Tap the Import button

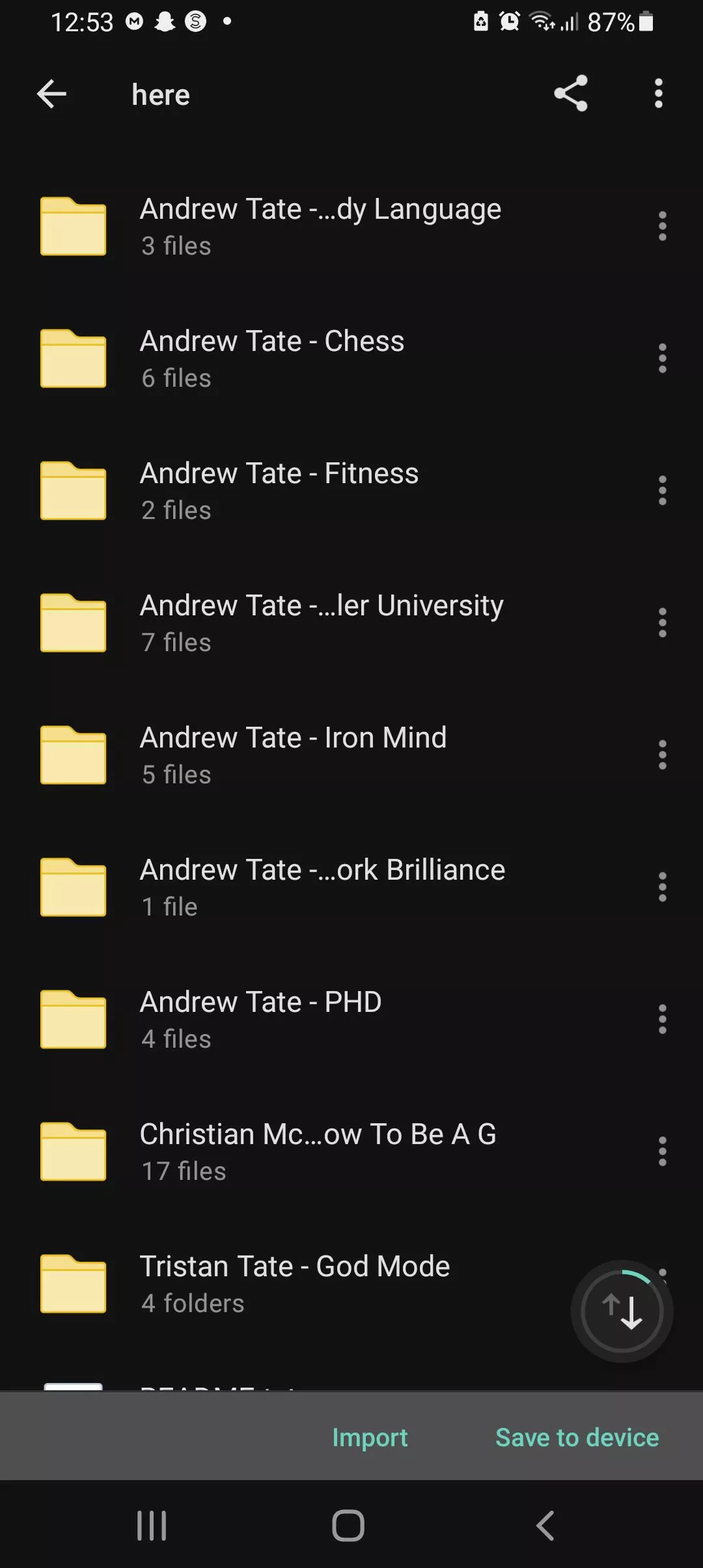(x=370, y=1437)
